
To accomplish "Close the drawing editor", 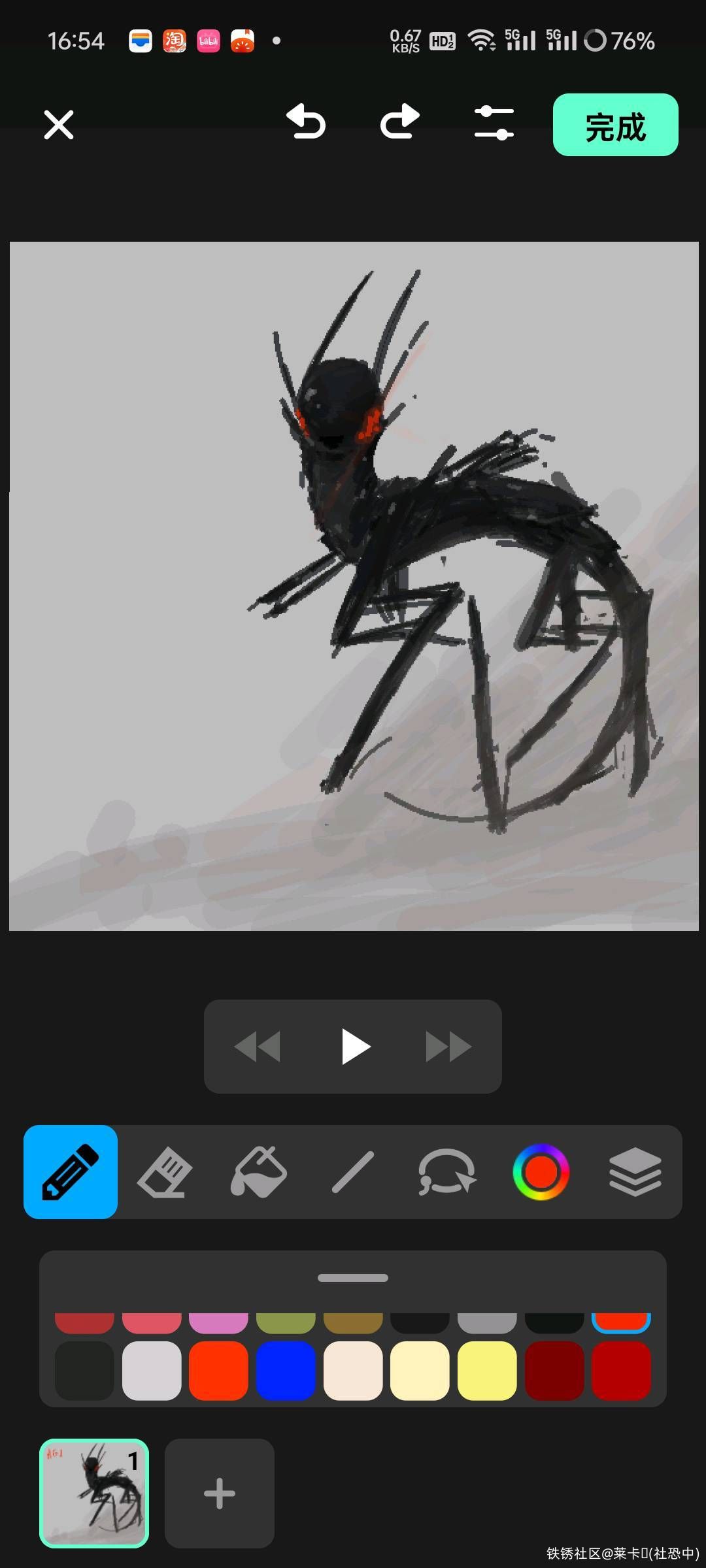I will pyautogui.click(x=59, y=125).
